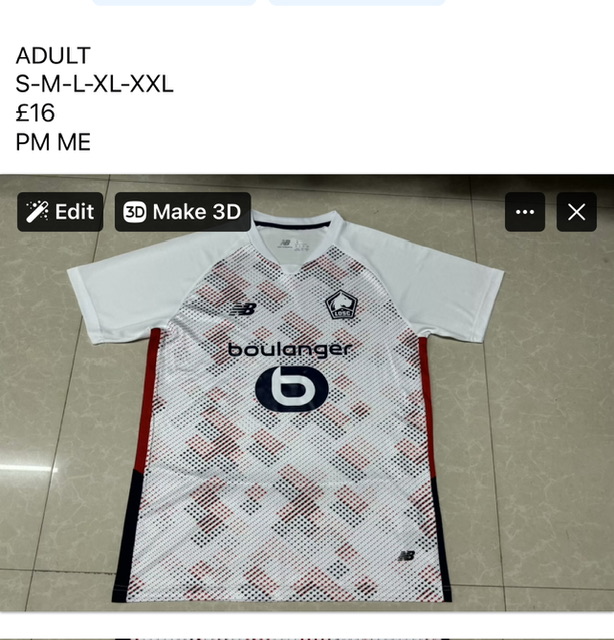This screenshot has width=614, height=640.
Task: Remove the attached photo with X
Action: tap(576, 212)
